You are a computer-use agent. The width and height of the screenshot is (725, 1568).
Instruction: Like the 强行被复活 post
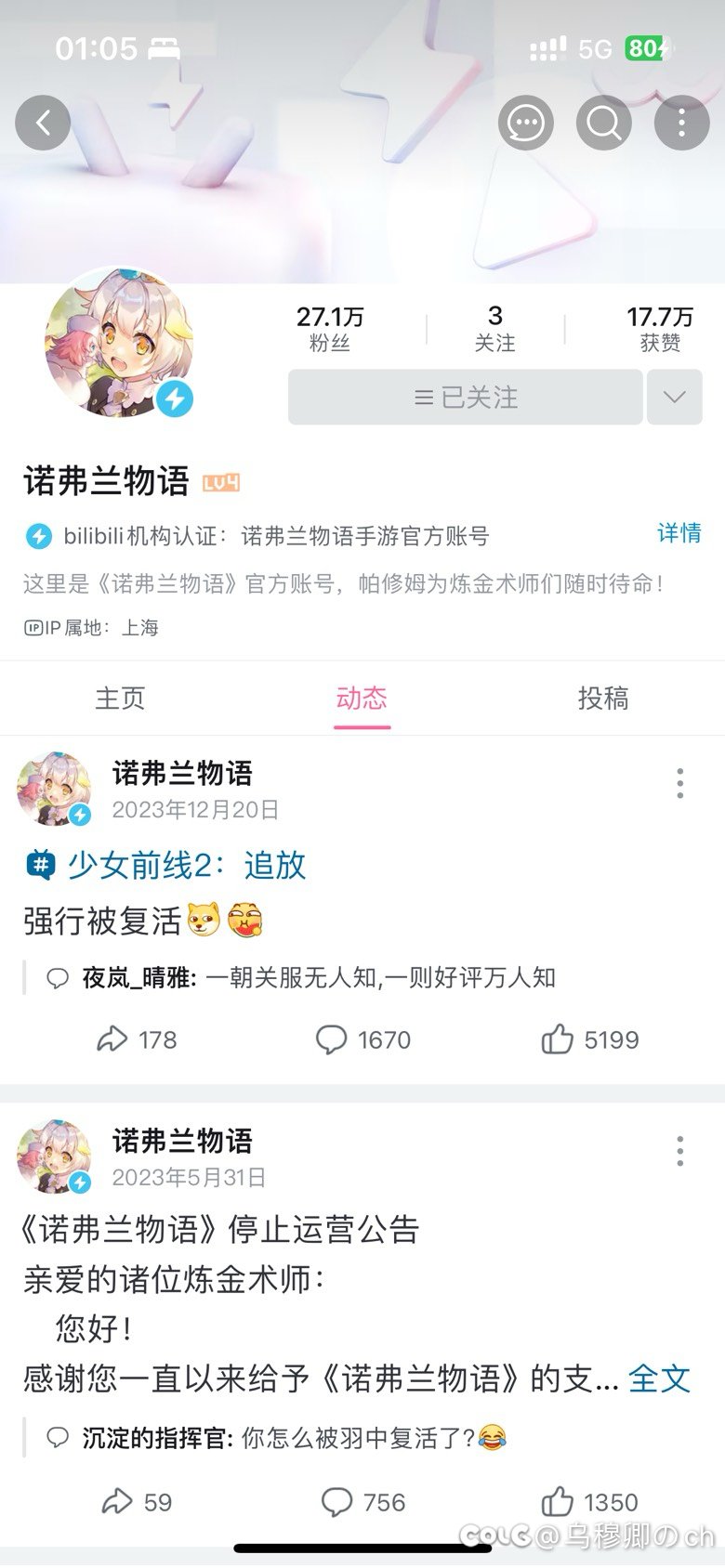(589, 1039)
